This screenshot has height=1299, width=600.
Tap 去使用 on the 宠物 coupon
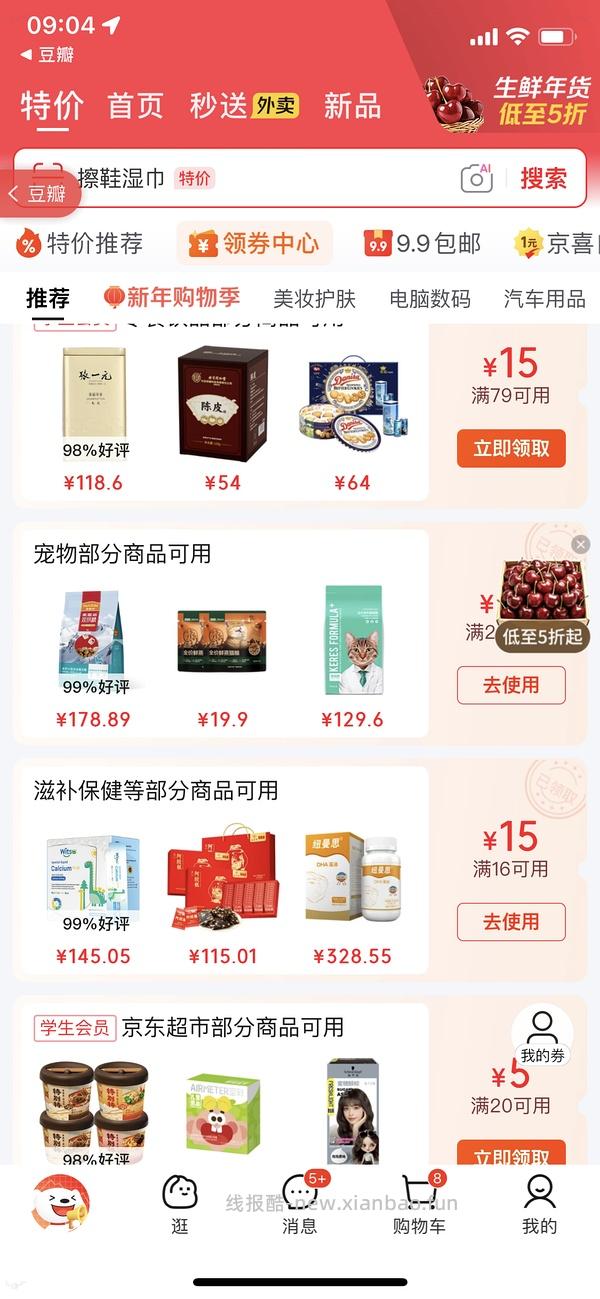click(x=511, y=685)
